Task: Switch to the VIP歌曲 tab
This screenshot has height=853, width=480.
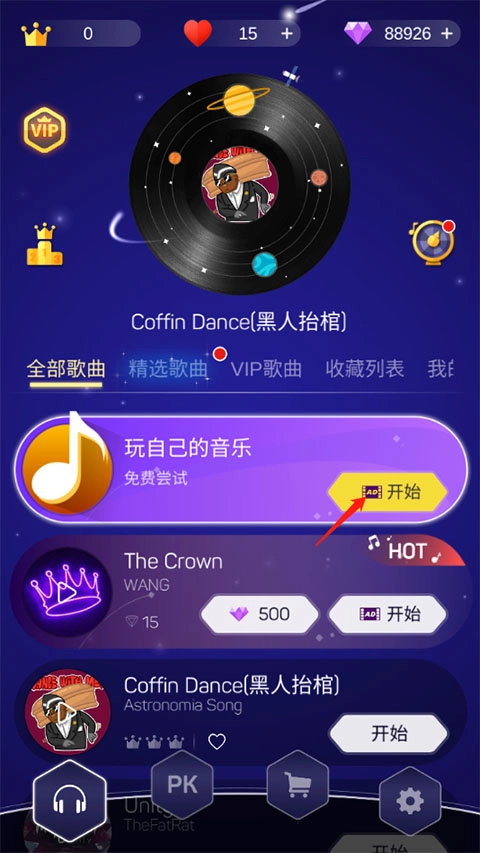Action: [266, 369]
